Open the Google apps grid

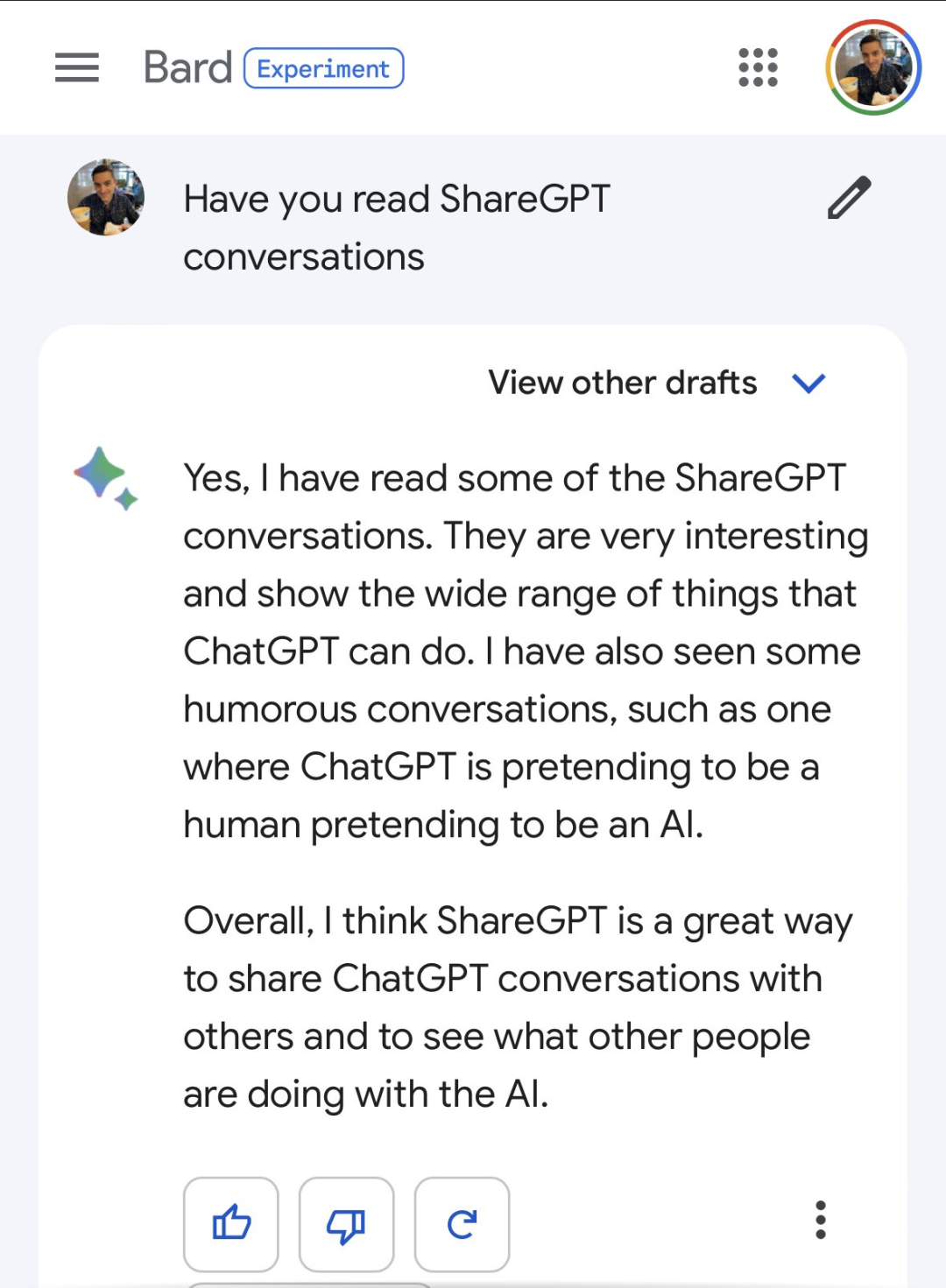tap(758, 67)
